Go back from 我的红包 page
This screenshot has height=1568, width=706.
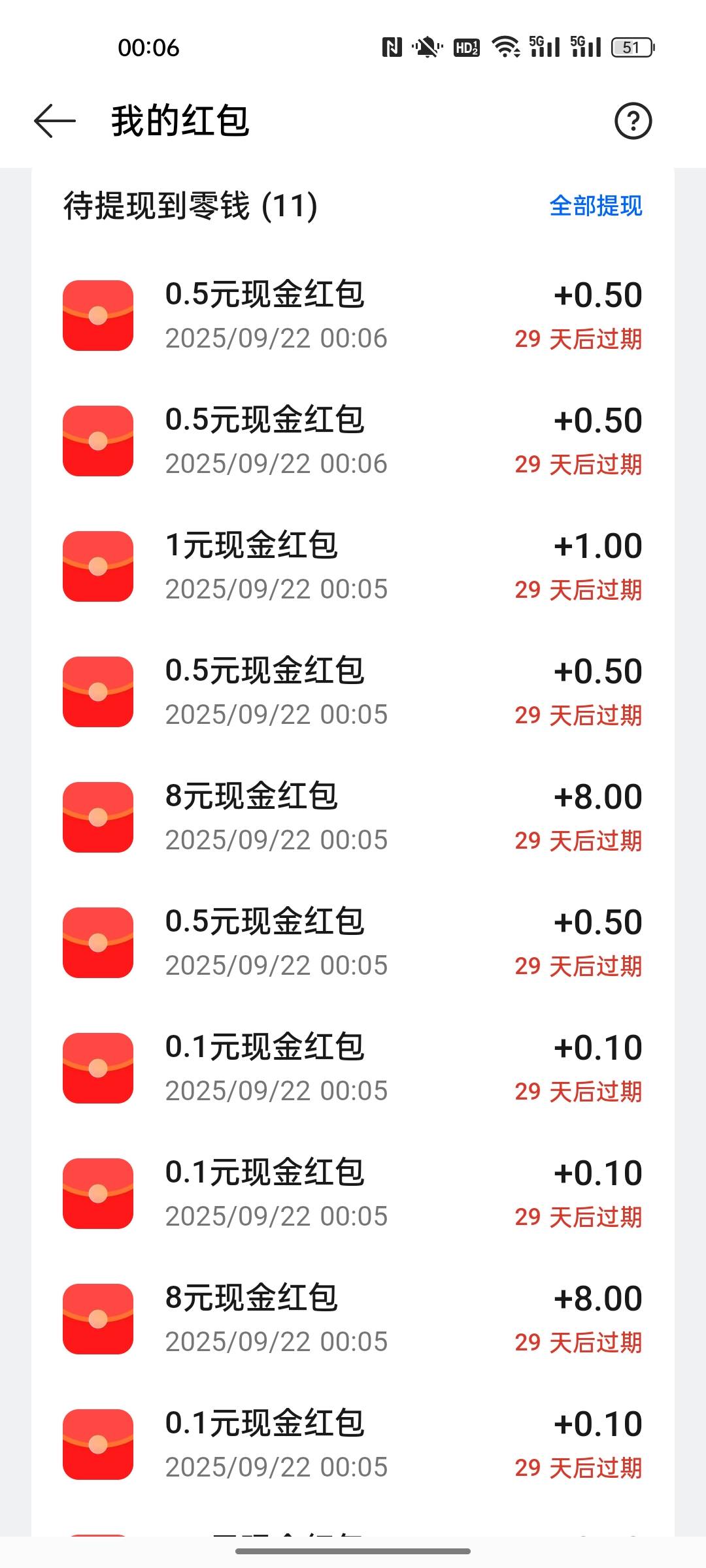click(x=55, y=121)
